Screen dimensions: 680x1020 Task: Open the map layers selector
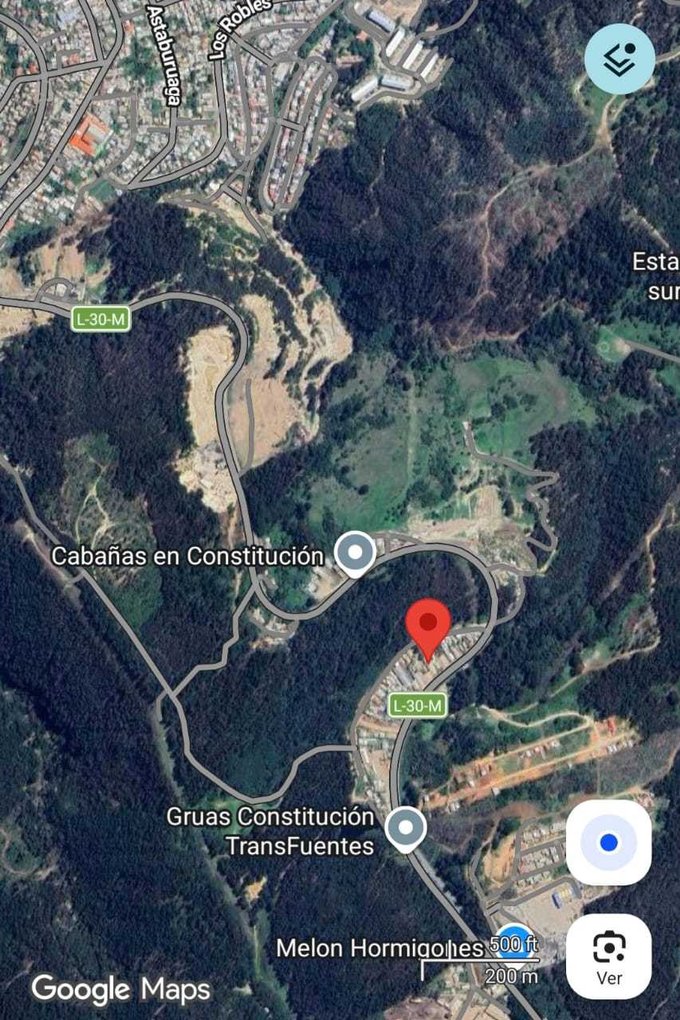pyautogui.click(x=619, y=59)
